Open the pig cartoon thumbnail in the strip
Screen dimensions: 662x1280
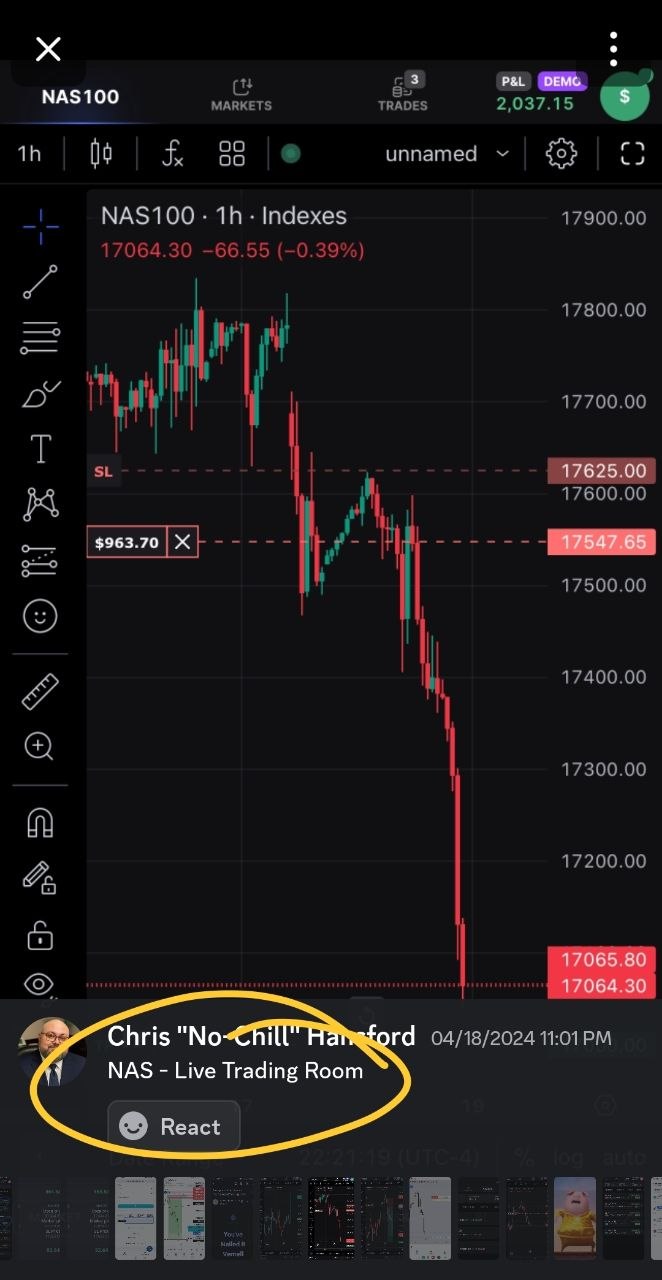[574, 1217]
